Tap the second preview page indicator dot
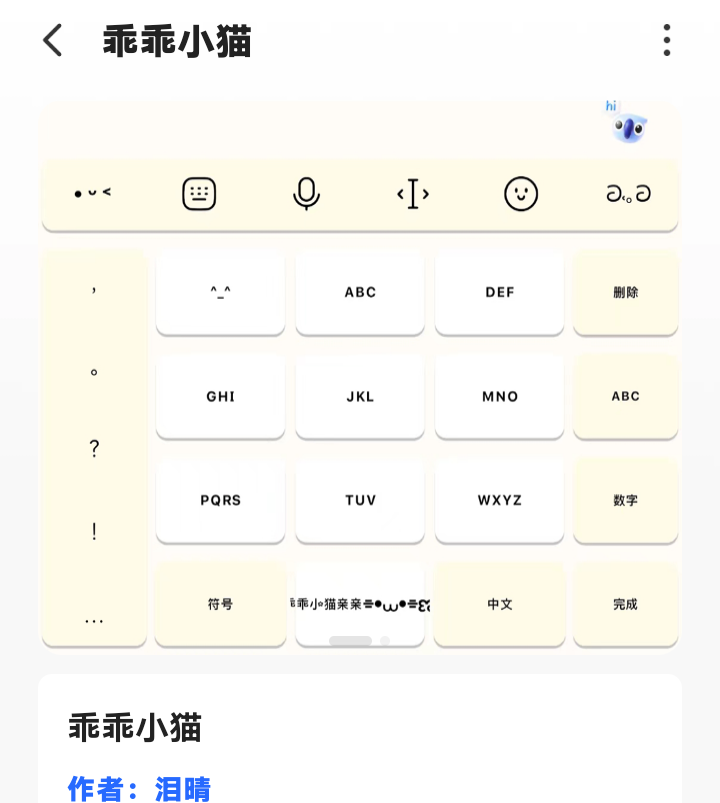 (x=385, y=641)
